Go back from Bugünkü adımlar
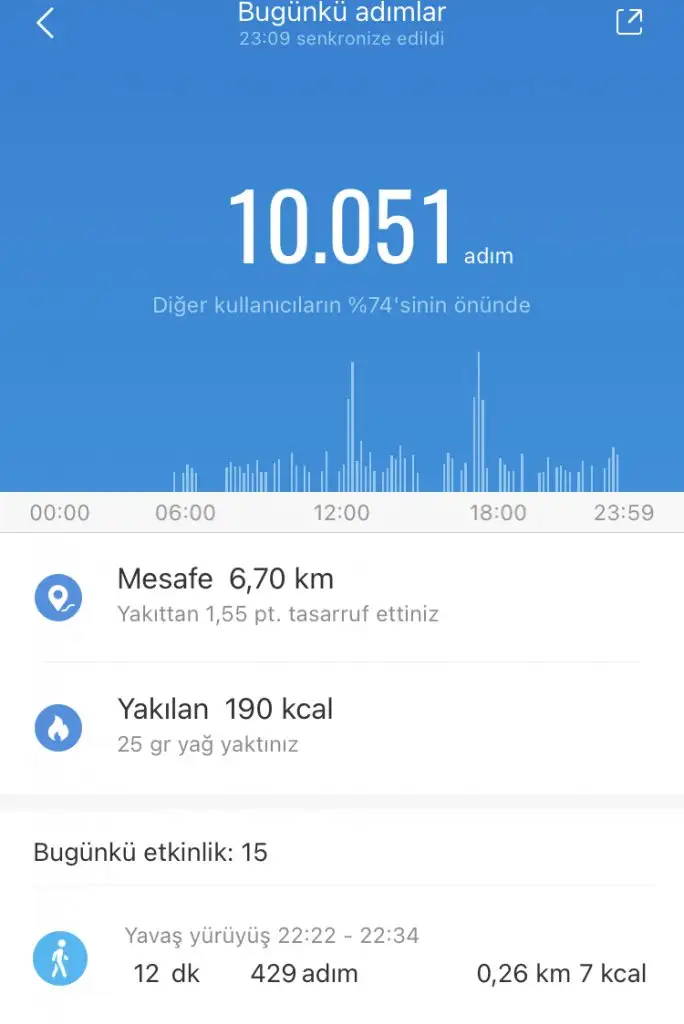684x1024 pixels. point(45,23)
